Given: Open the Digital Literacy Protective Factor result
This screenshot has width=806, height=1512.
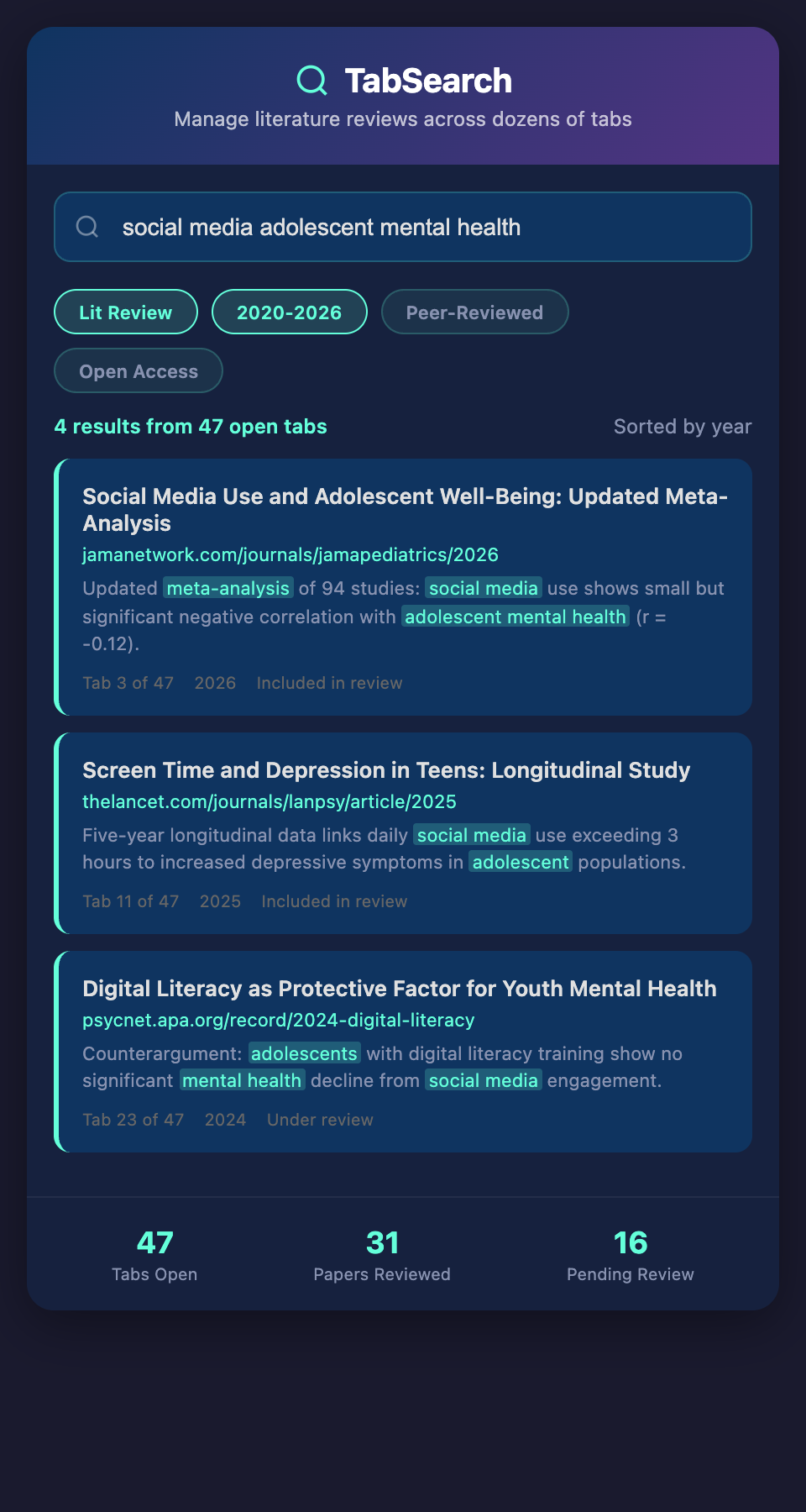Looking at the screenshot, I should 400,989.
